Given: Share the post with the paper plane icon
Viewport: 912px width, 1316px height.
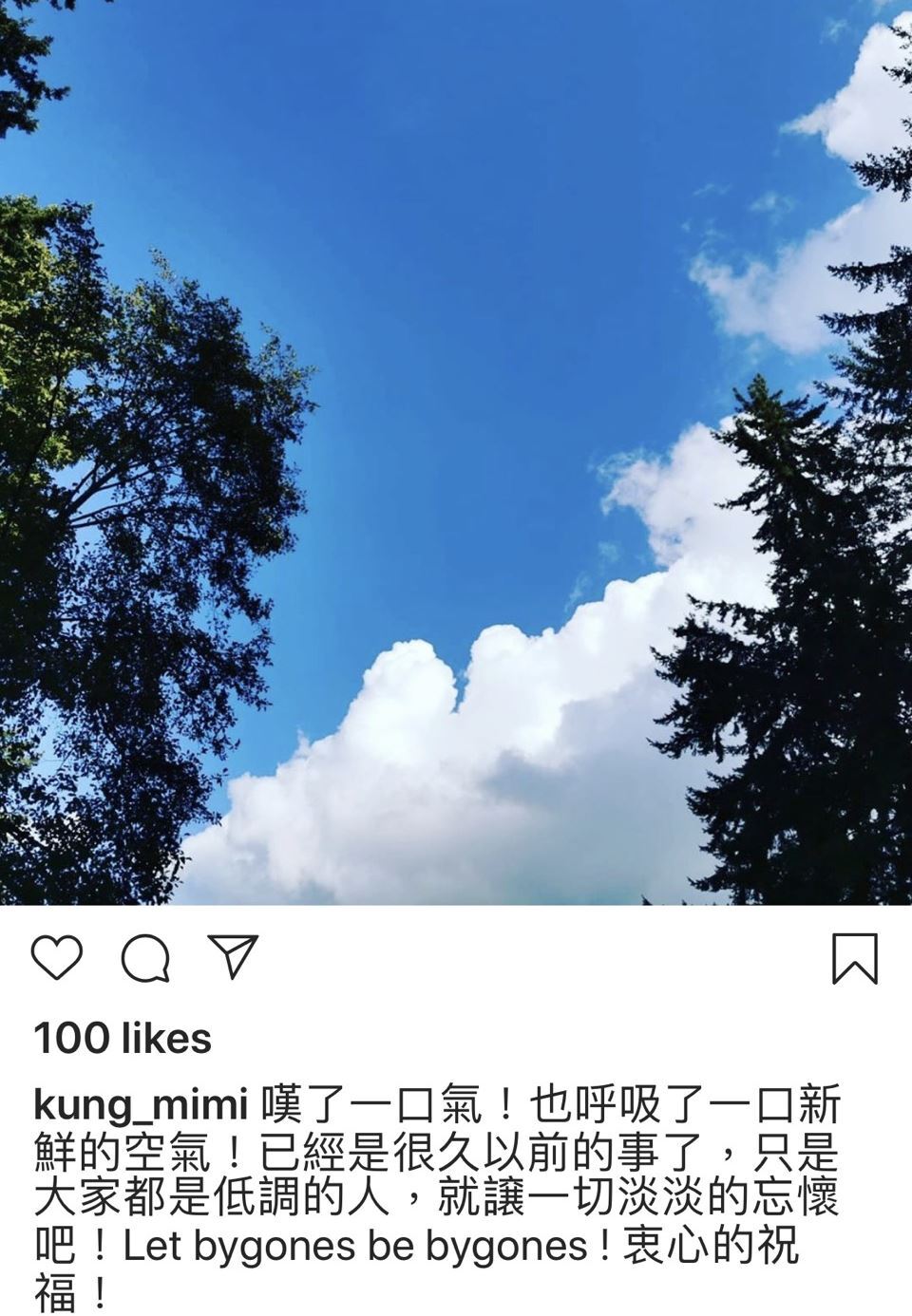Looking at the screenshot, I should coord(232,957).
